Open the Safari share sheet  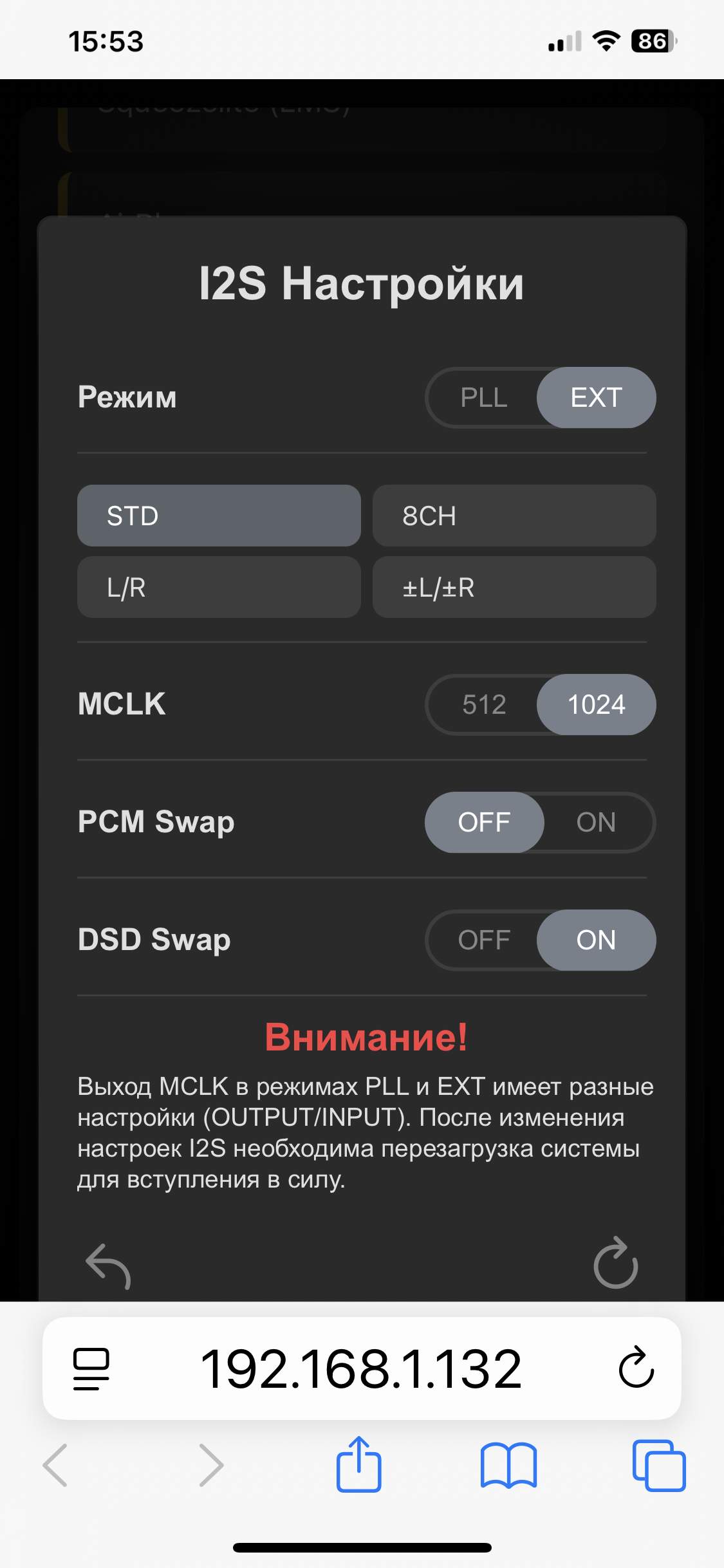(358, 1465)
